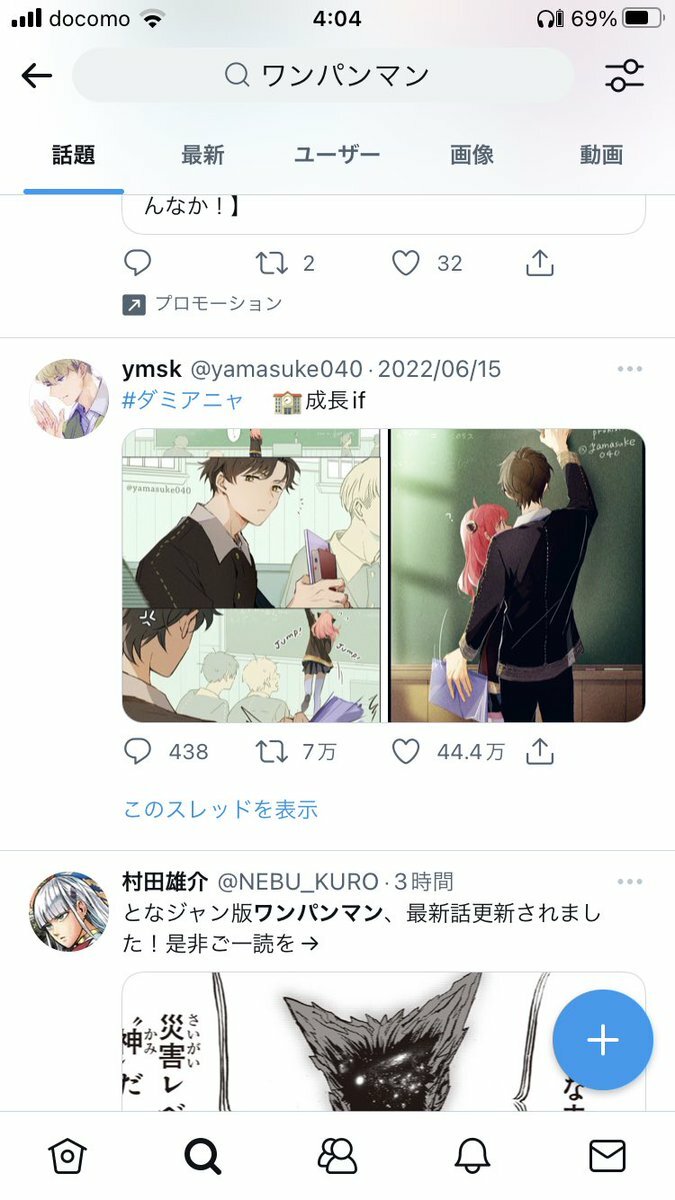
Task: Switch to the 動画 tab
Action: 601,155
